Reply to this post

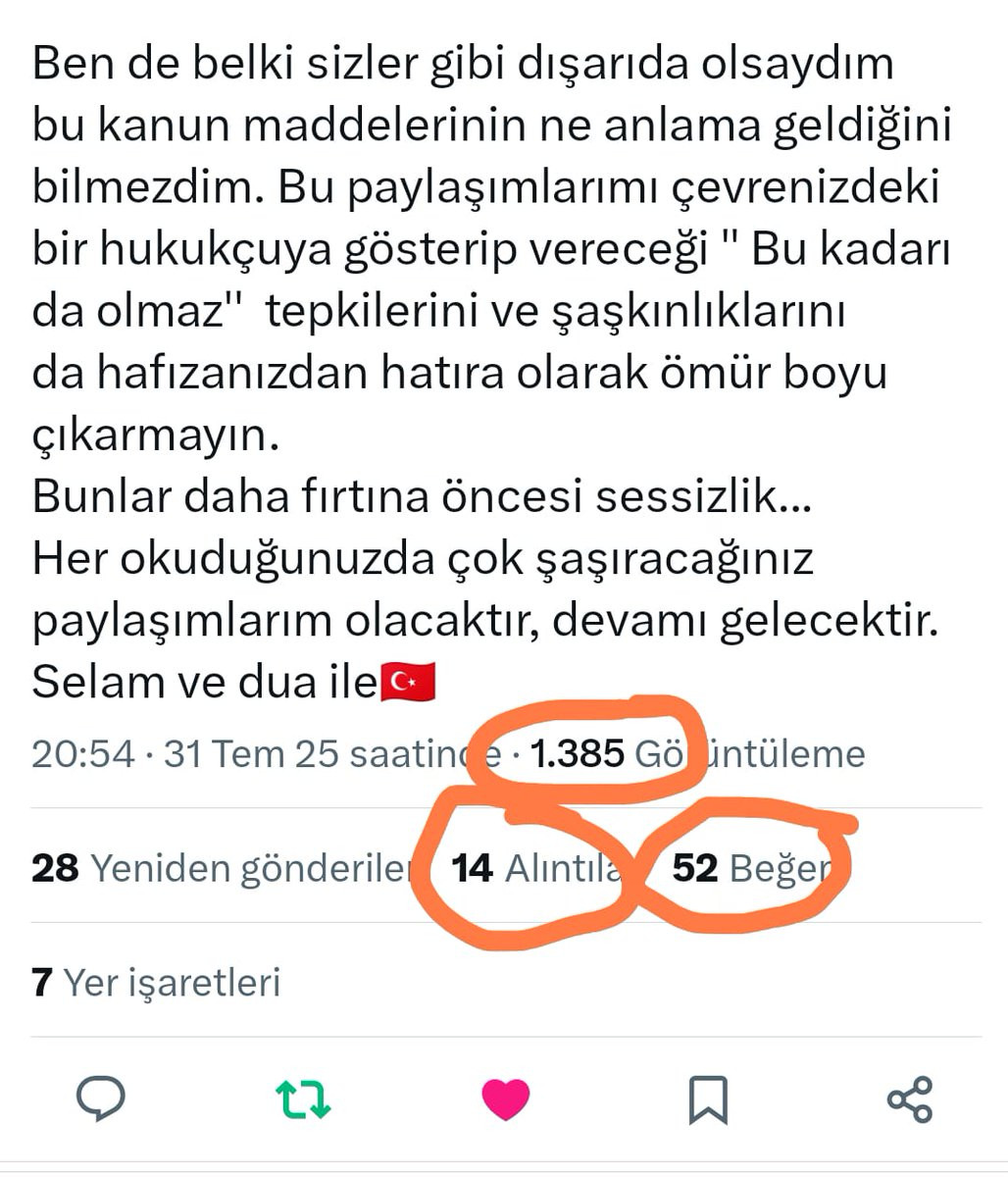pos(101,1099)
